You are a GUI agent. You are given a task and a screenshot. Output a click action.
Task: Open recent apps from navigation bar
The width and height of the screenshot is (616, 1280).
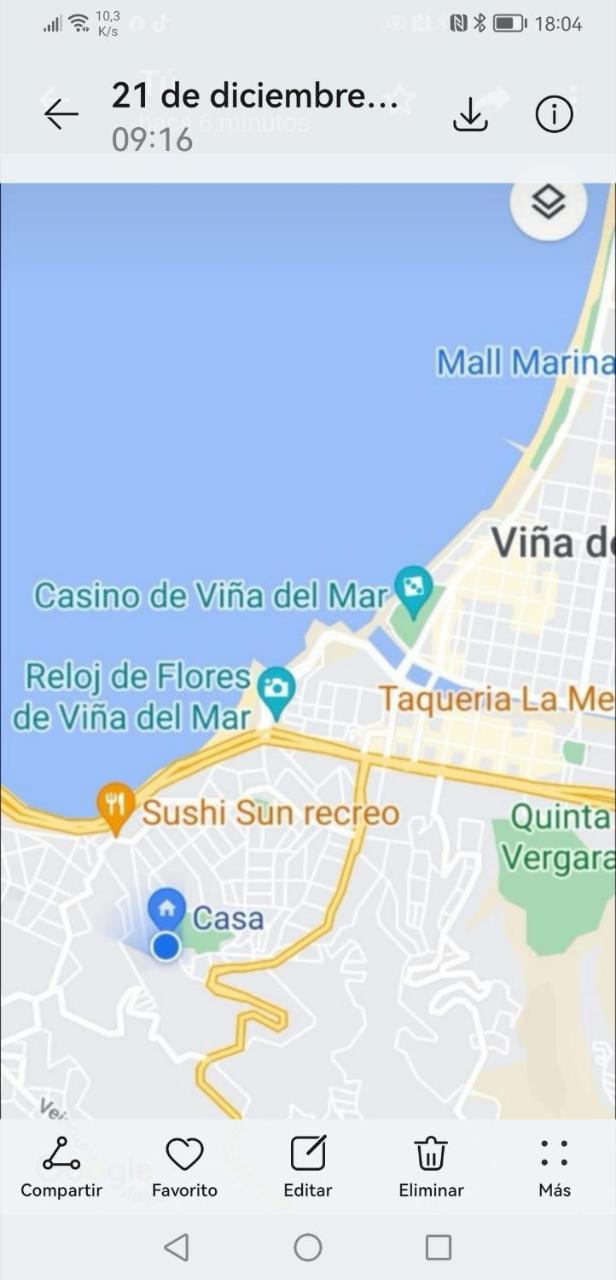438,1247
